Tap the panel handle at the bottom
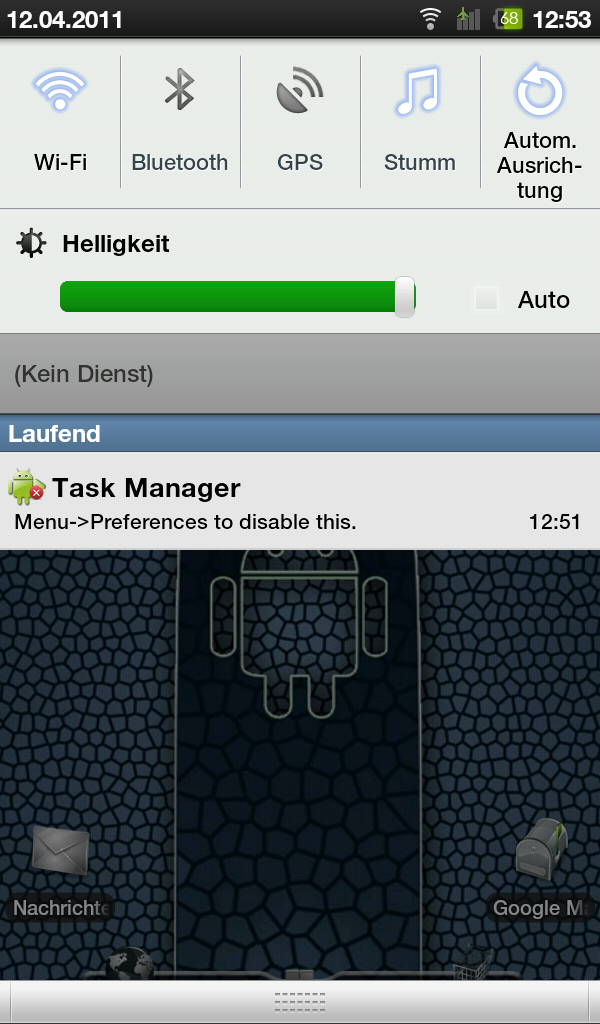The height and width of the screenshot is (1024, 600). (x=300, y=1001)
